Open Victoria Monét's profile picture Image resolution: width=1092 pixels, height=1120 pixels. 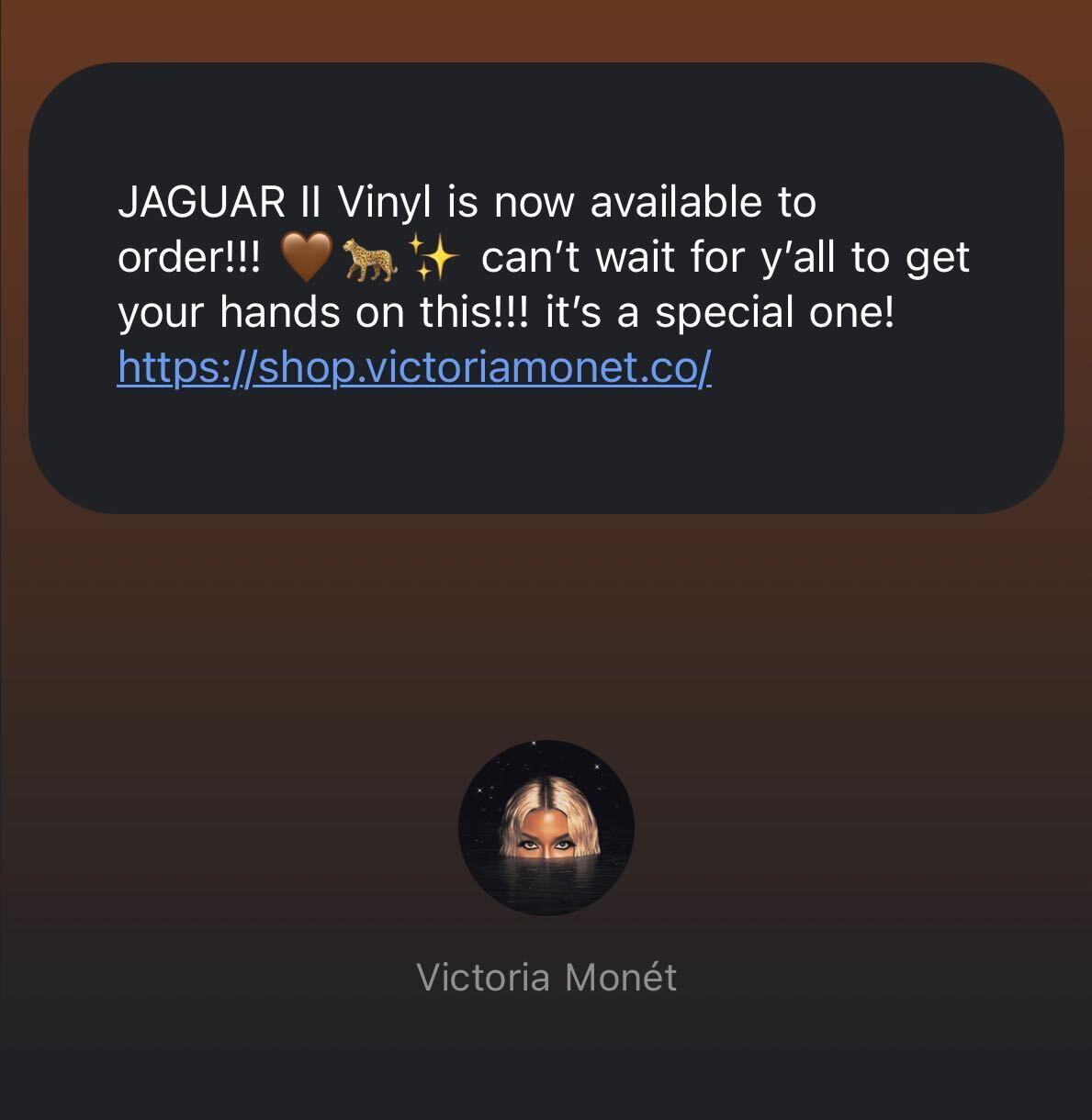[x=546, y=828]
